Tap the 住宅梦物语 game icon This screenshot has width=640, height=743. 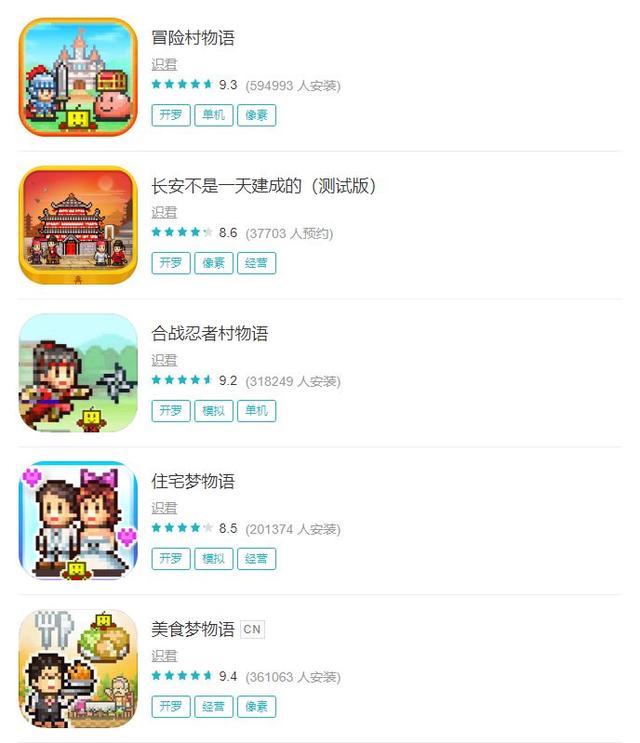coord(78,521)
